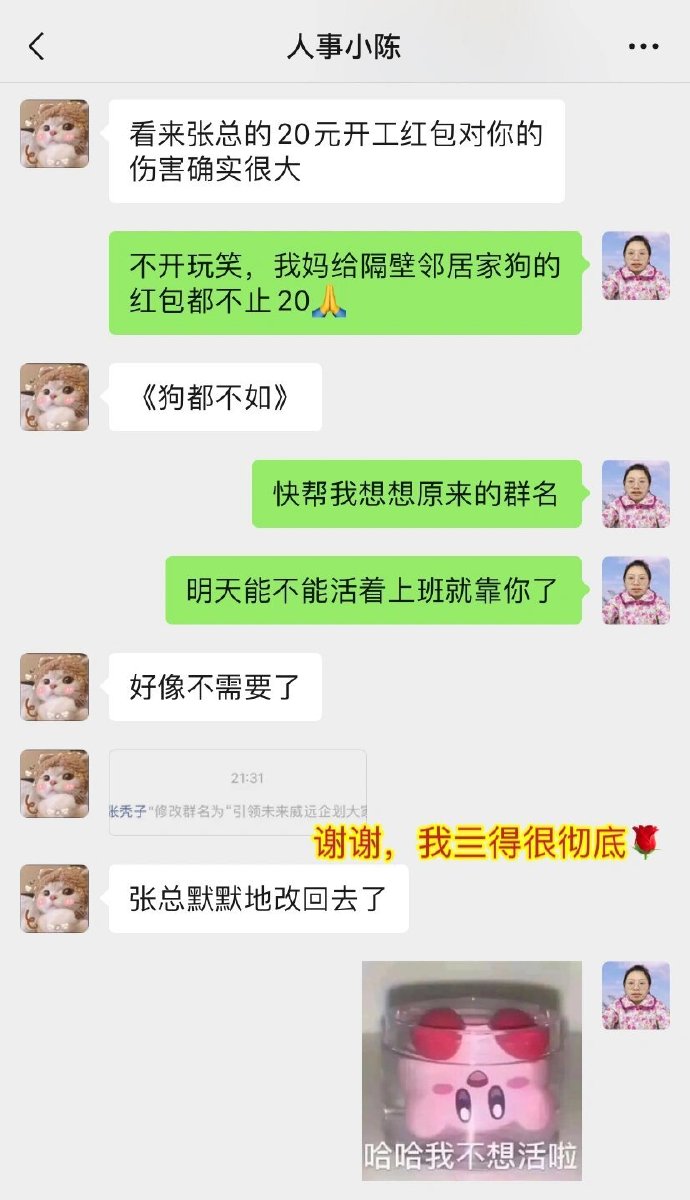Open the three-dot chat options menu
690x1200 pixels.
pyautogui.click(x=643, y=46)
